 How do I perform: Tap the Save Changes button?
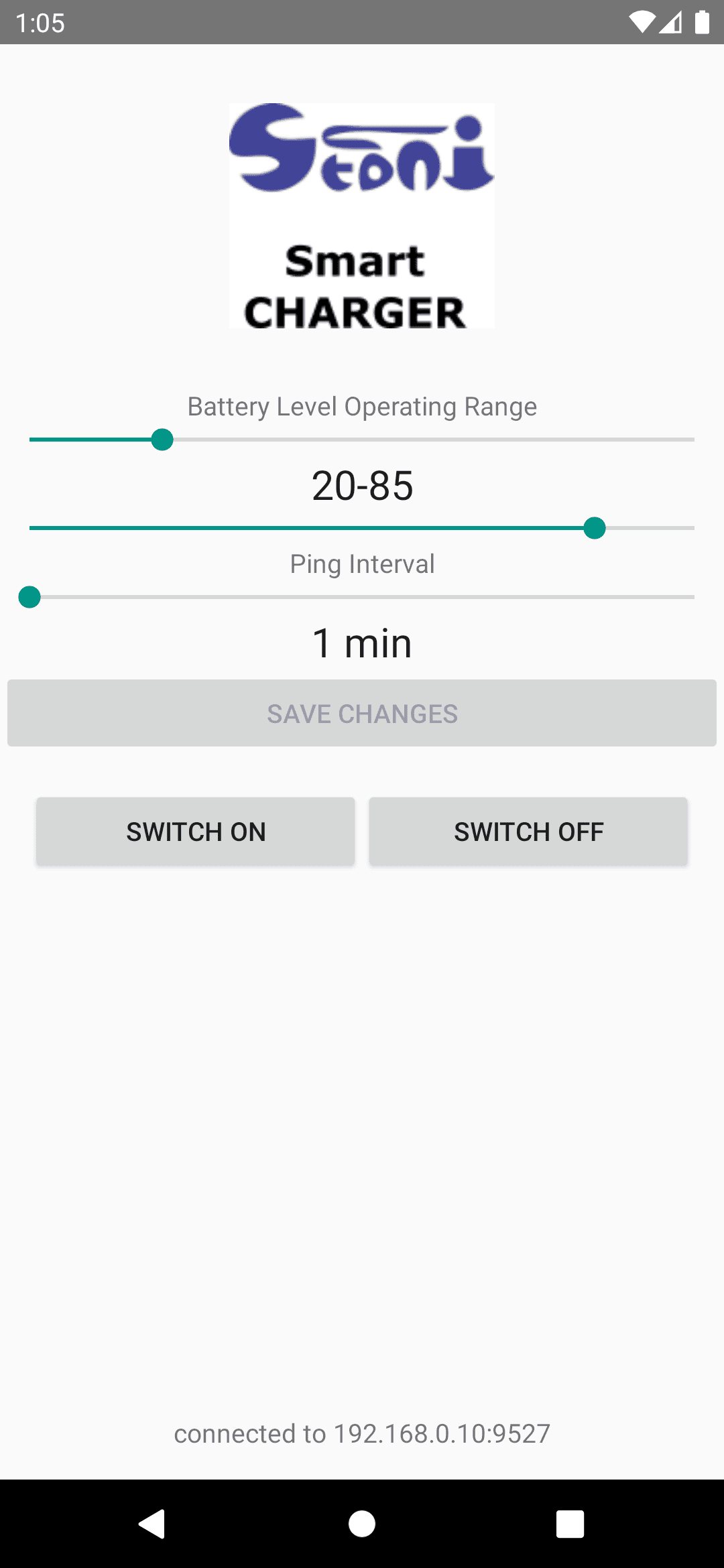[x=362, y=714]
